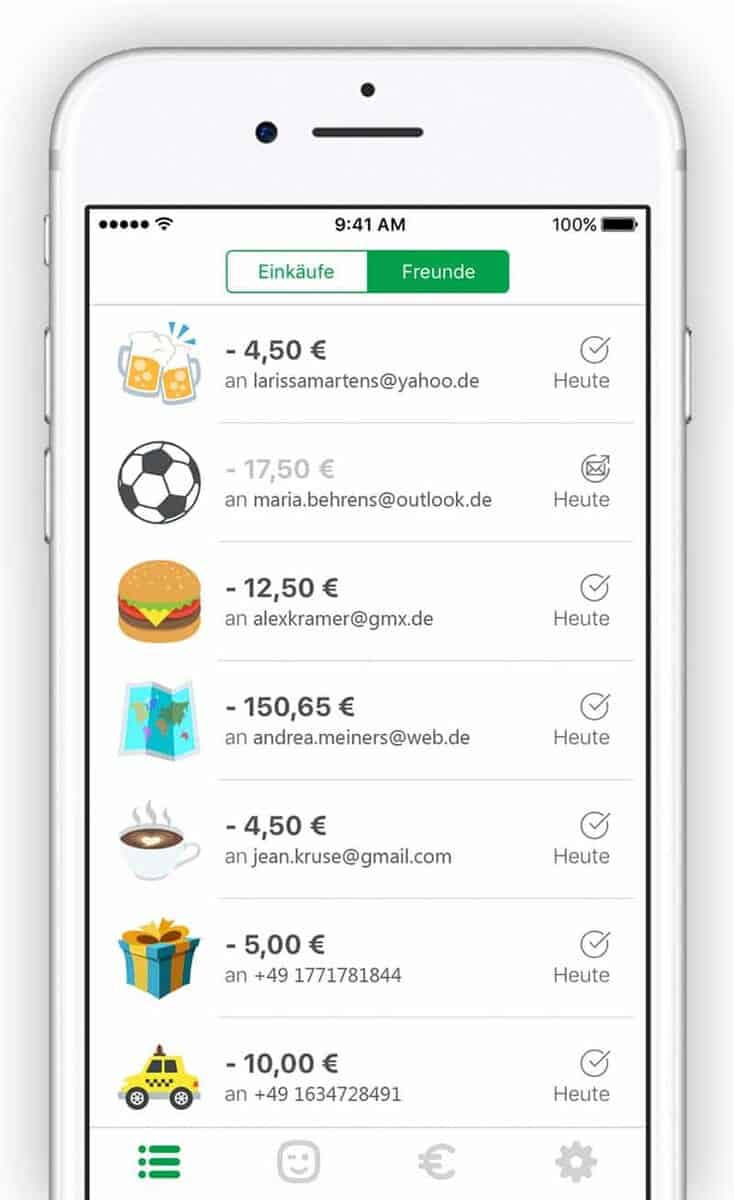The height and width of the screenshot is (1200, 734).
Task: Go to the smiley face tab
Action: (298, 1162)
